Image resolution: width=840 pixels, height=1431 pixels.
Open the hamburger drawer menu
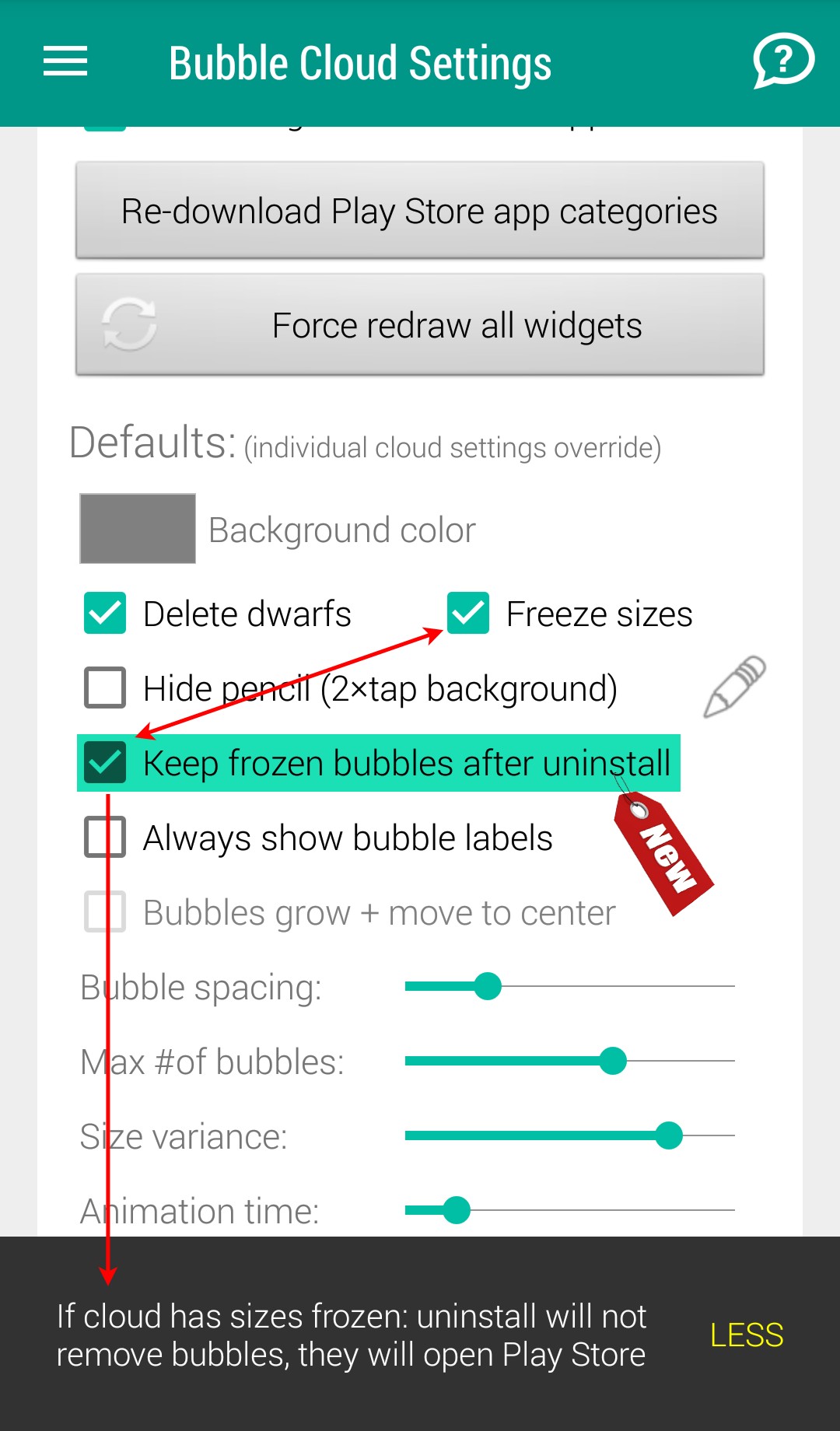click(65, 61)
